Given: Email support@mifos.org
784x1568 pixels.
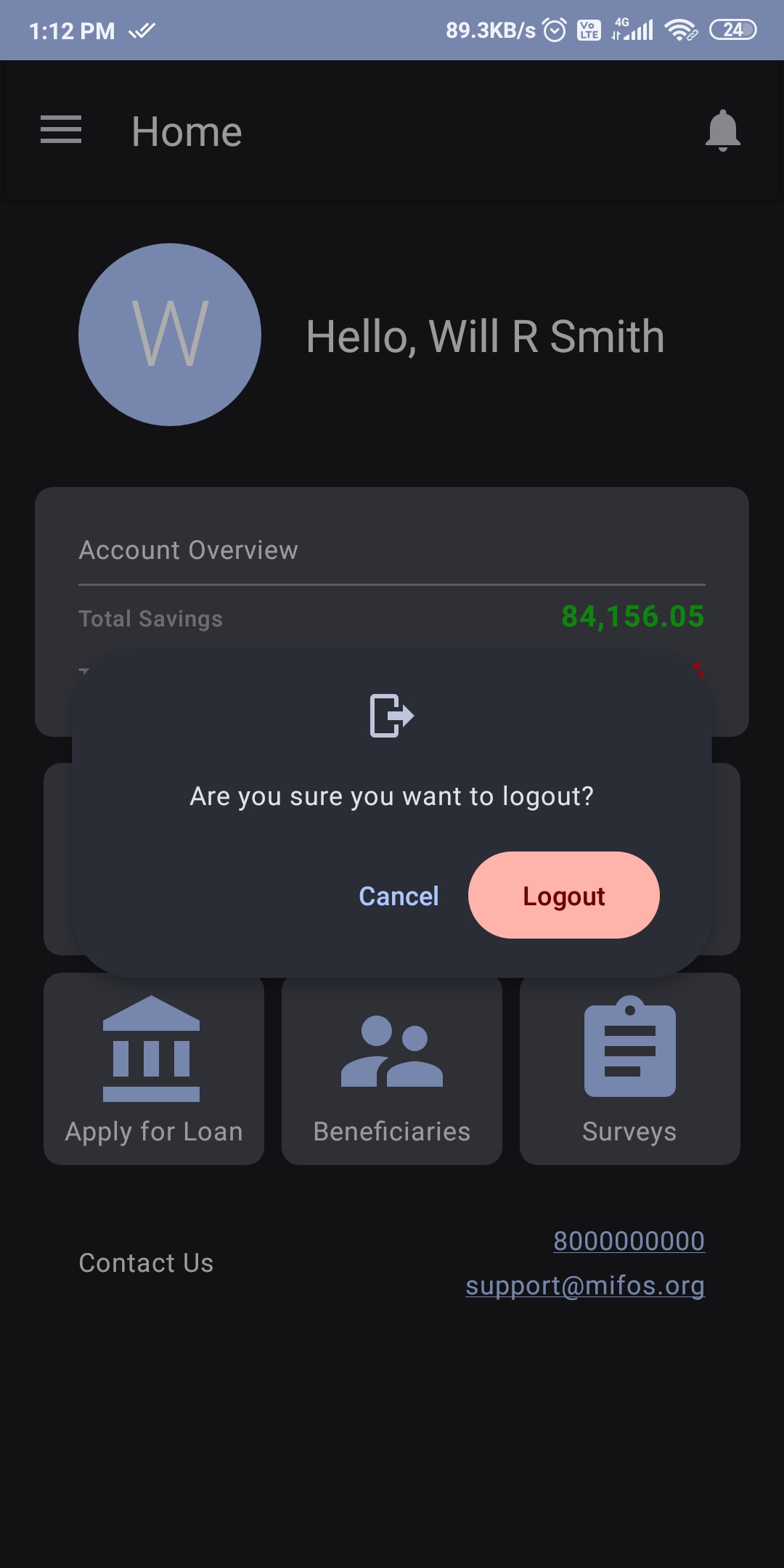Looking at the screenshot, I should 585,1286.
